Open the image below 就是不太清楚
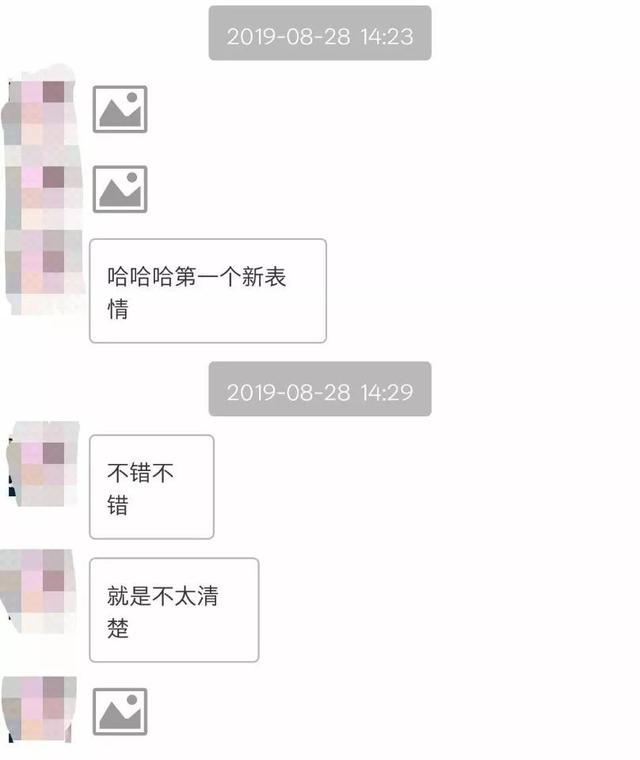Viewport: 640px width, 760px height. 120,712
